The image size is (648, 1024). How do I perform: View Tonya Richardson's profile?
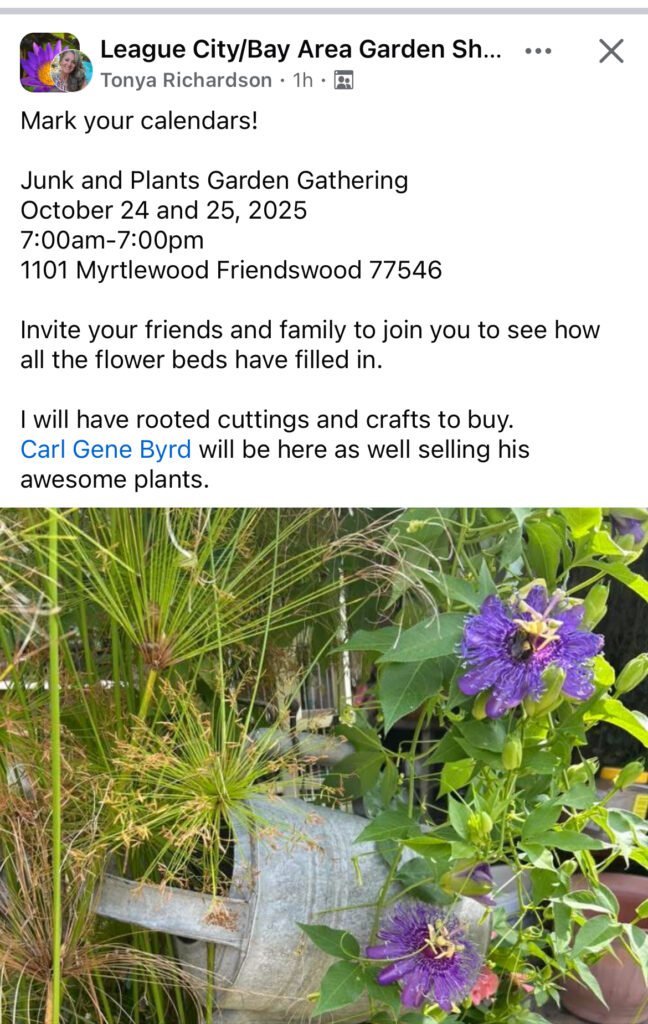(x=186, y=80)
